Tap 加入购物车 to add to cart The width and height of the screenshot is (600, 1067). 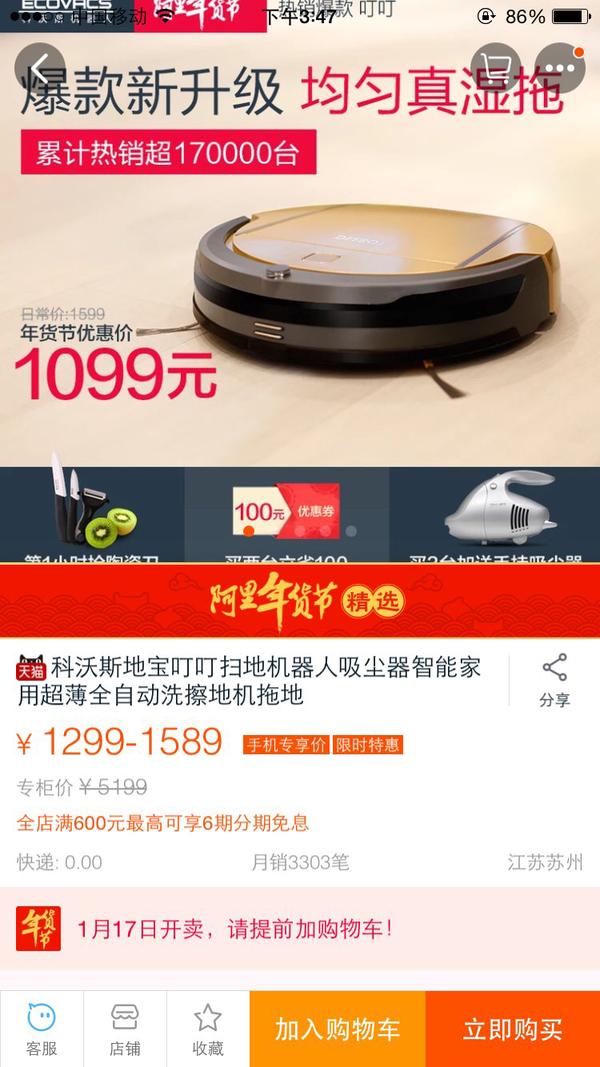click(337, 1030)
